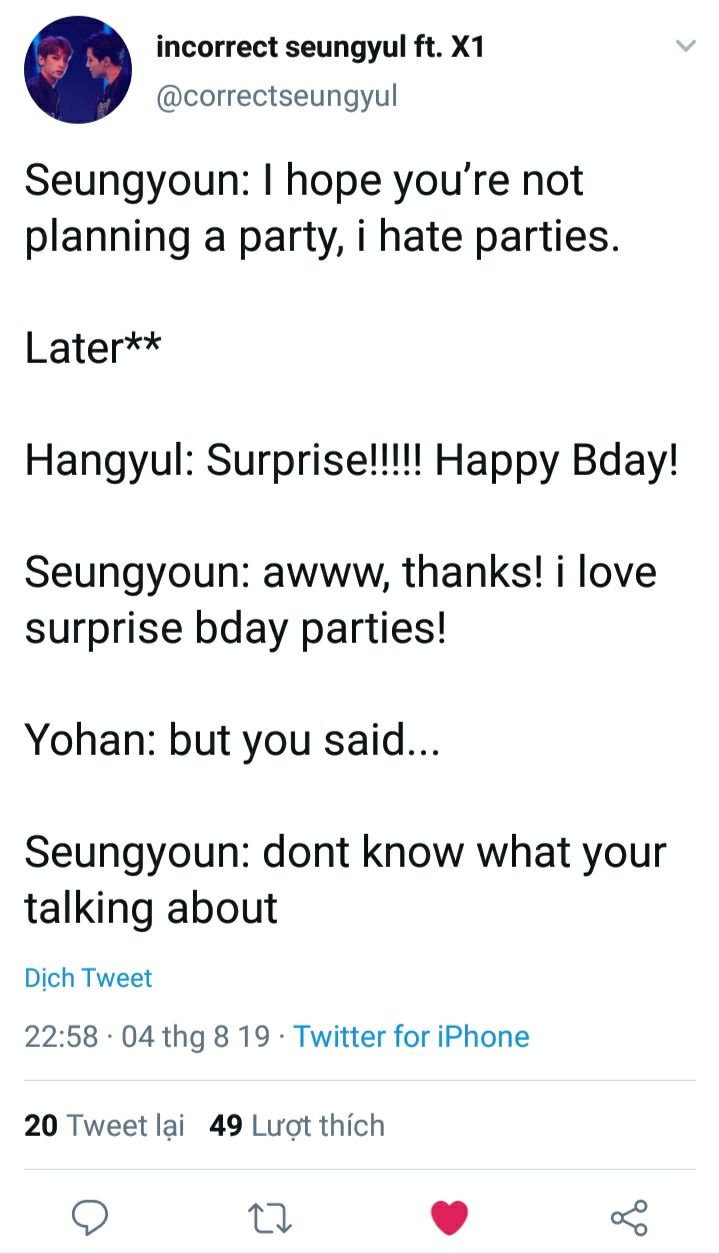View the 49 Lượt thích list

click(x=297, y=1125)
